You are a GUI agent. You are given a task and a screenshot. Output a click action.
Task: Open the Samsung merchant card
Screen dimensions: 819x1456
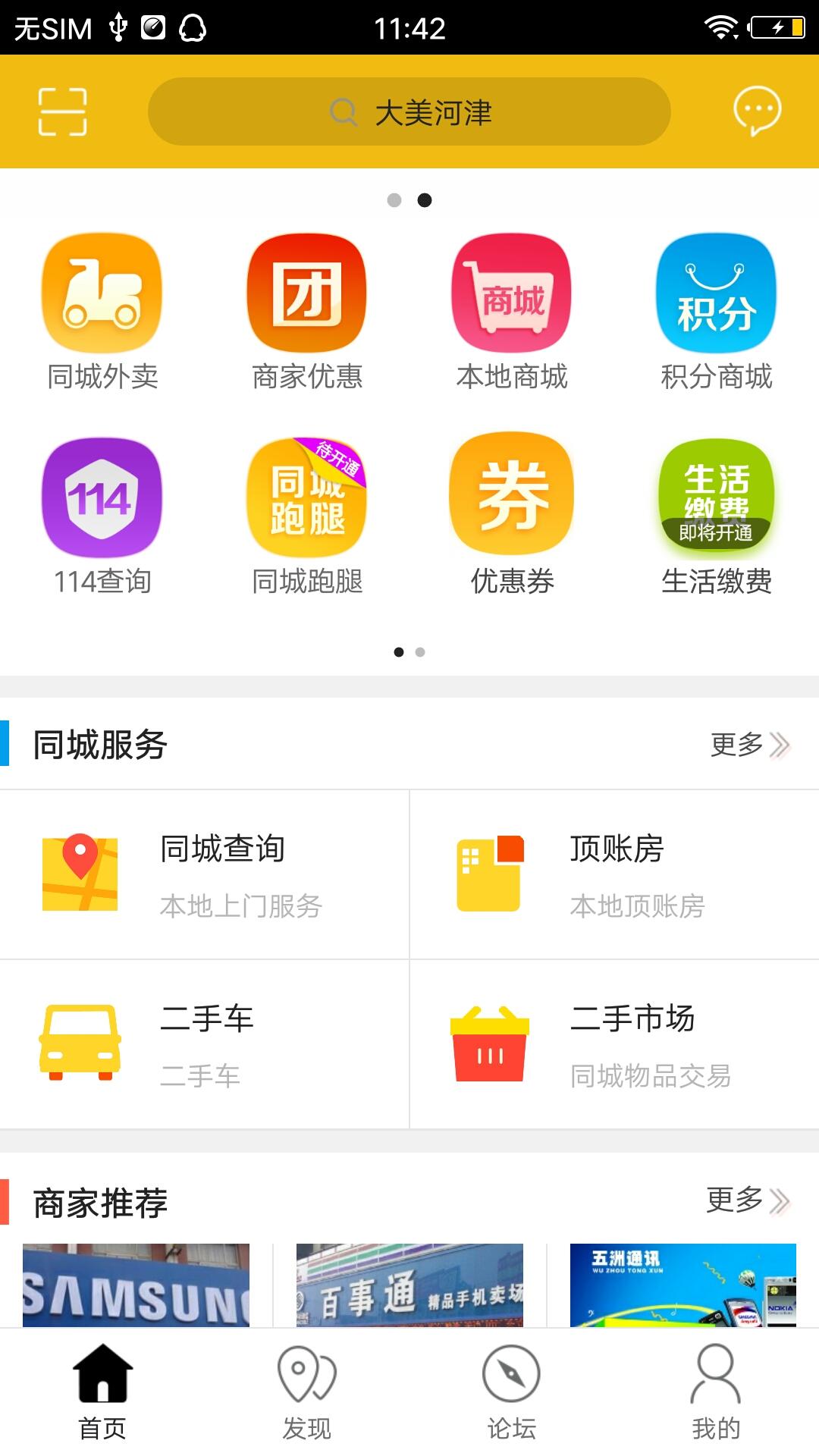(136, 1285)
